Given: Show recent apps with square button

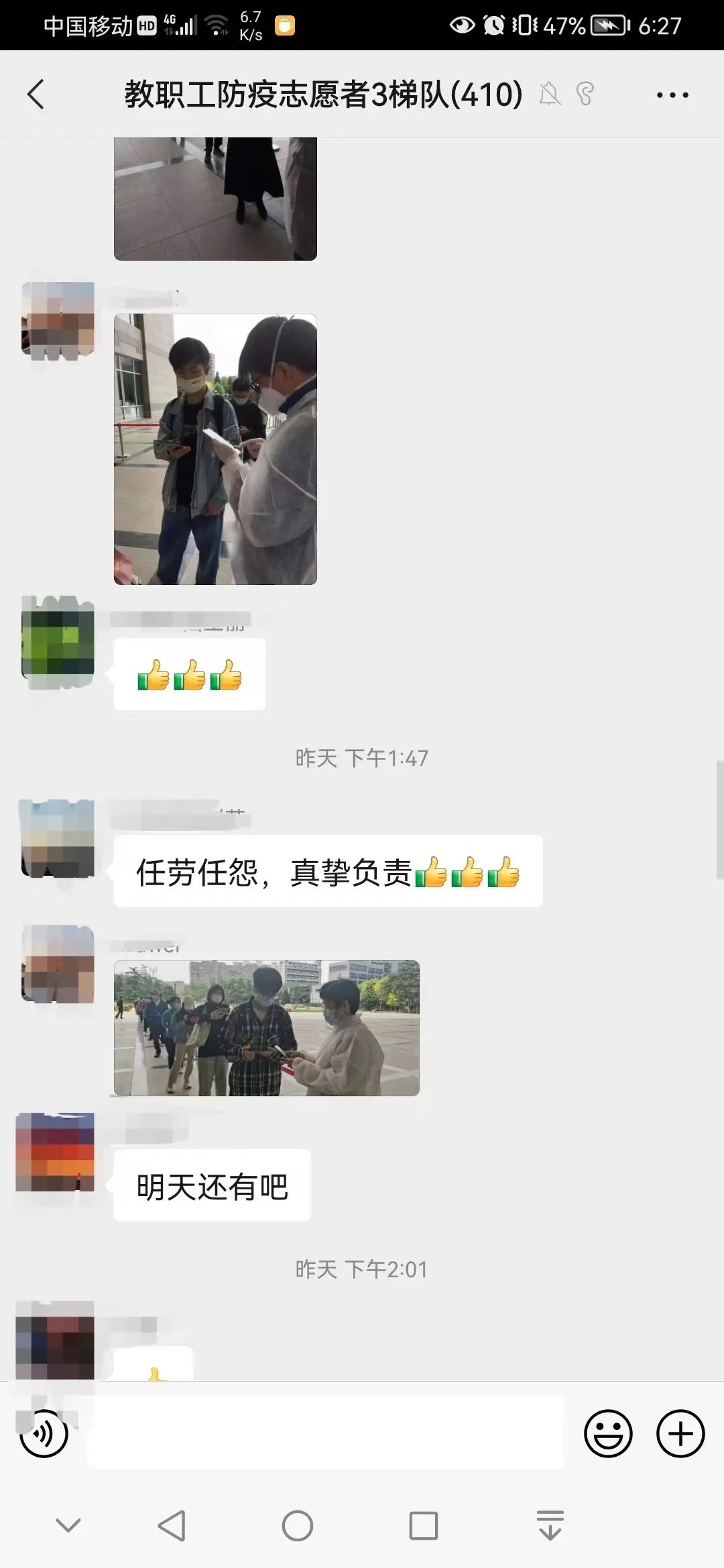Looking at the screenshot, I should click(x=423, y=1526).
